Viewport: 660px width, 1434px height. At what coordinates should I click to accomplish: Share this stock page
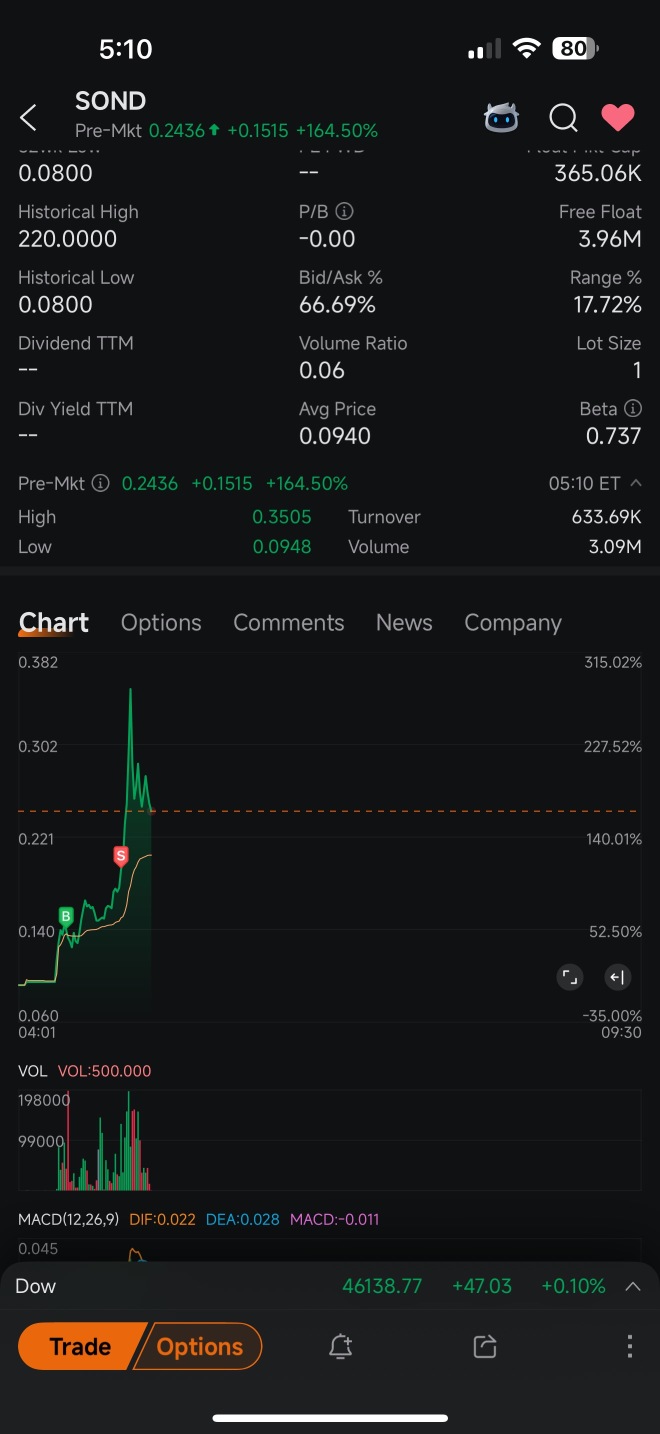pos(485,1346)
